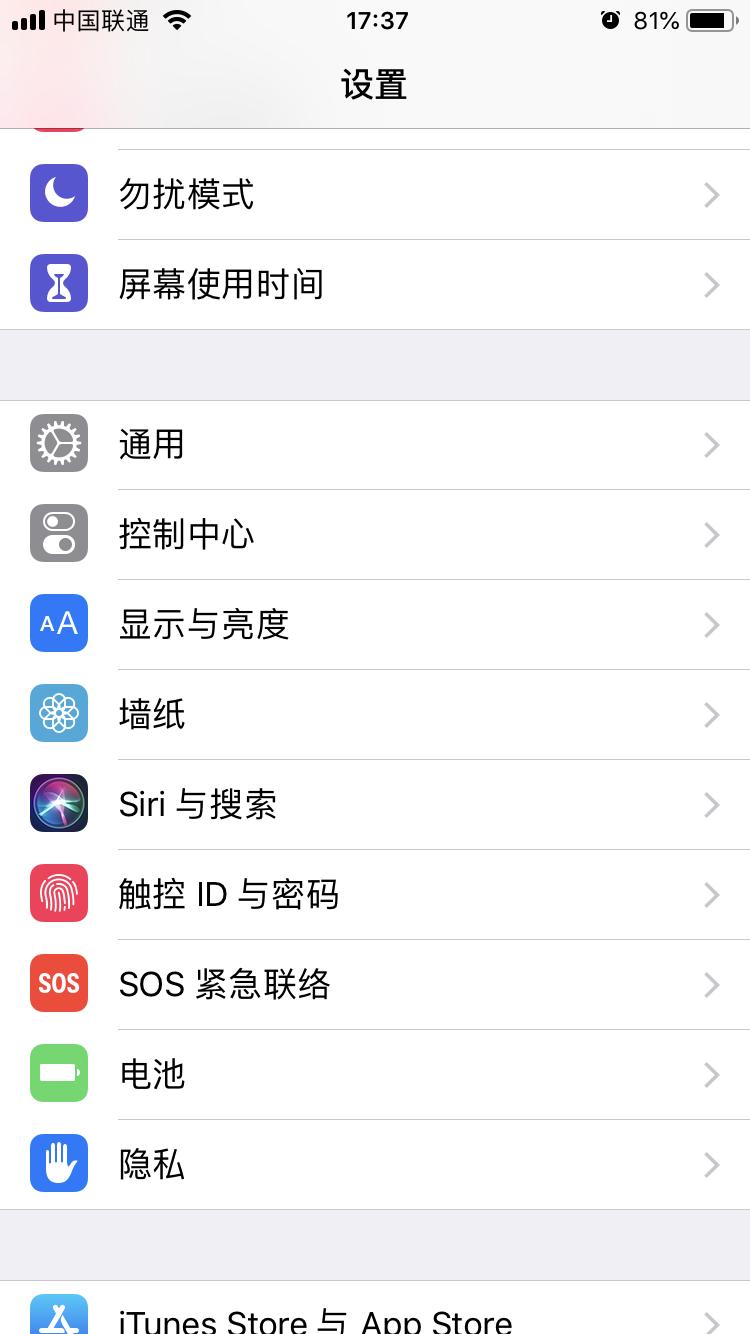Tap the Display & Brightness 'AA' icon

[x=58, y=623]
